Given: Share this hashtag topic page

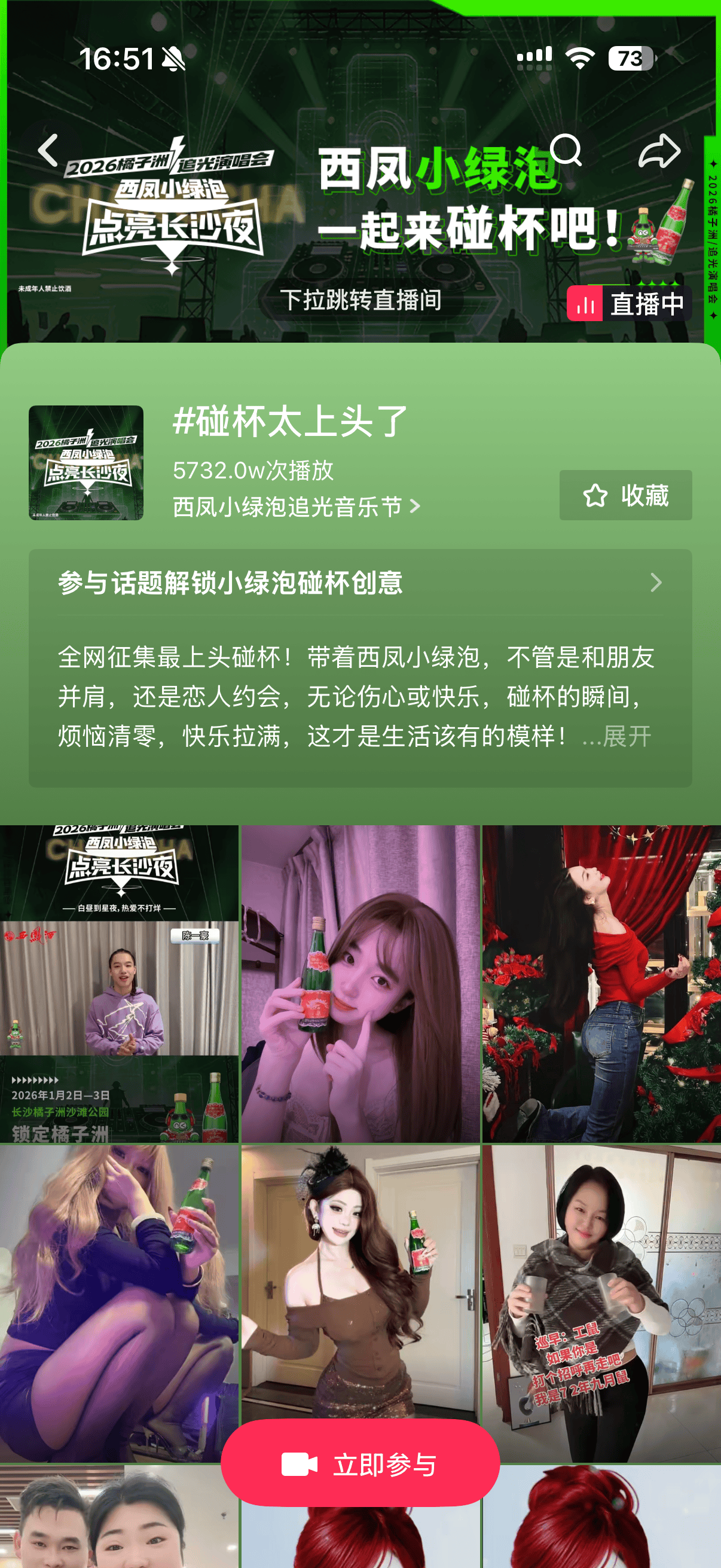Looking at the screenshot, I should coord(659,151).
